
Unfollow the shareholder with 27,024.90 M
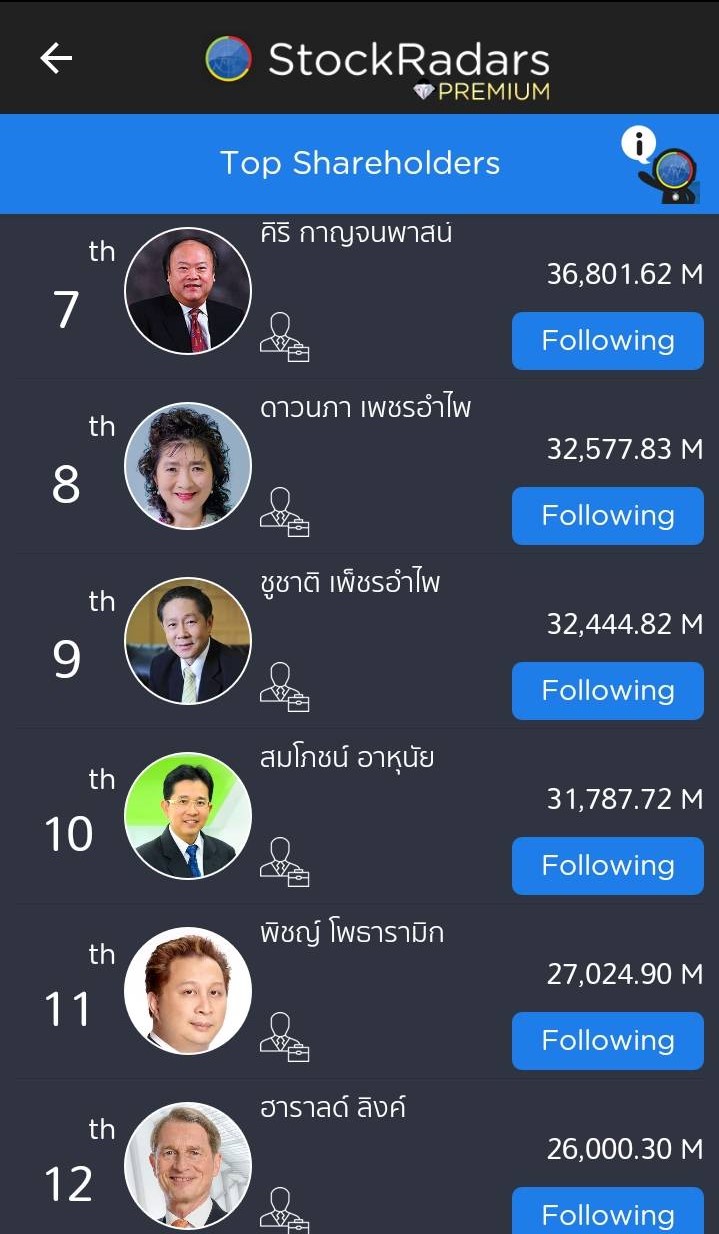[607, 1041]
